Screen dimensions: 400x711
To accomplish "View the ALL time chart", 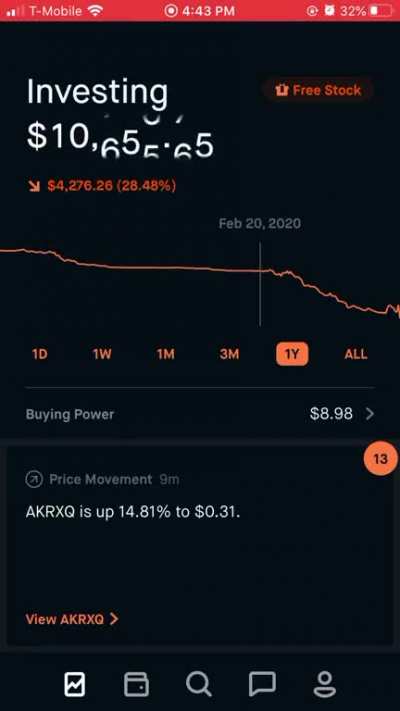I will (356, 354).
